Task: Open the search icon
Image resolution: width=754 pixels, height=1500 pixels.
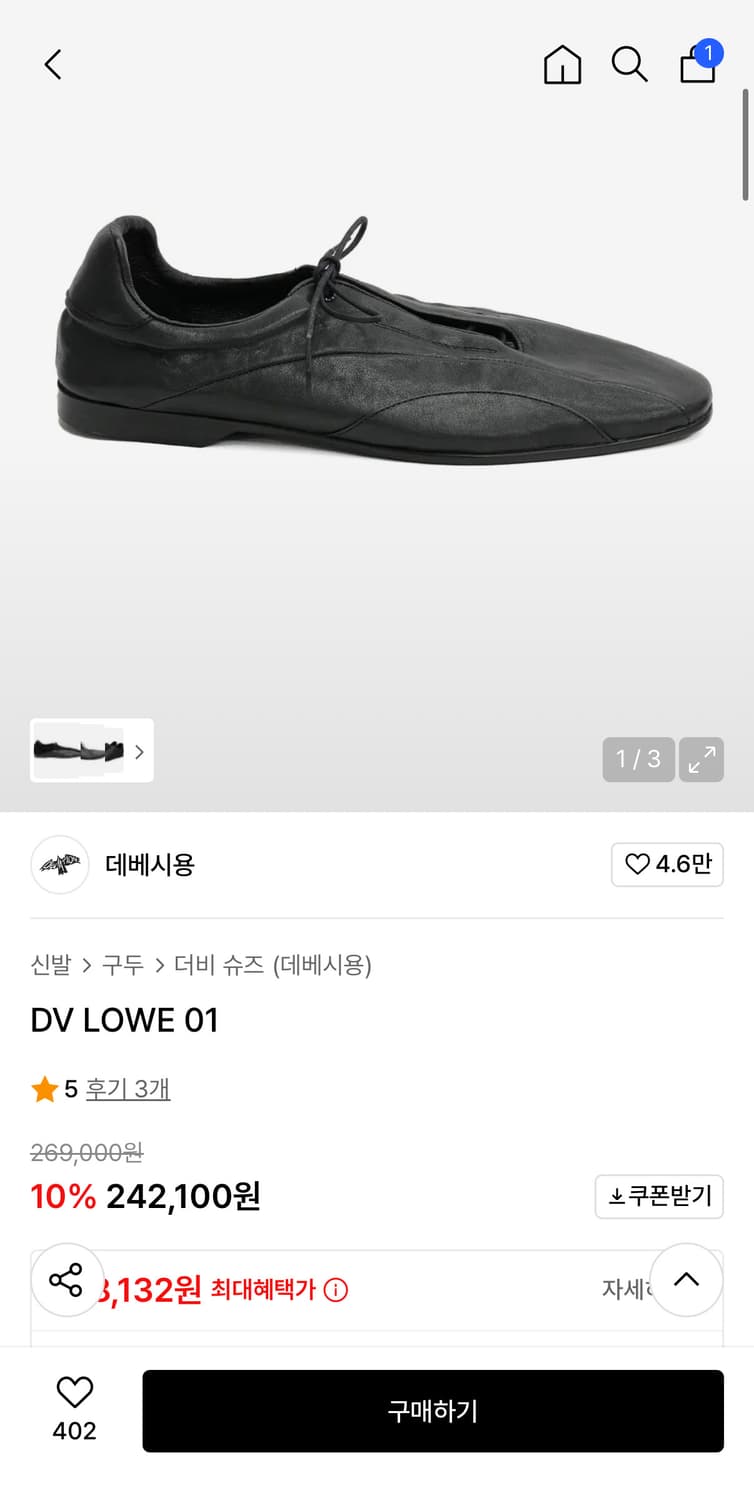Action: [x=628, y=63]
